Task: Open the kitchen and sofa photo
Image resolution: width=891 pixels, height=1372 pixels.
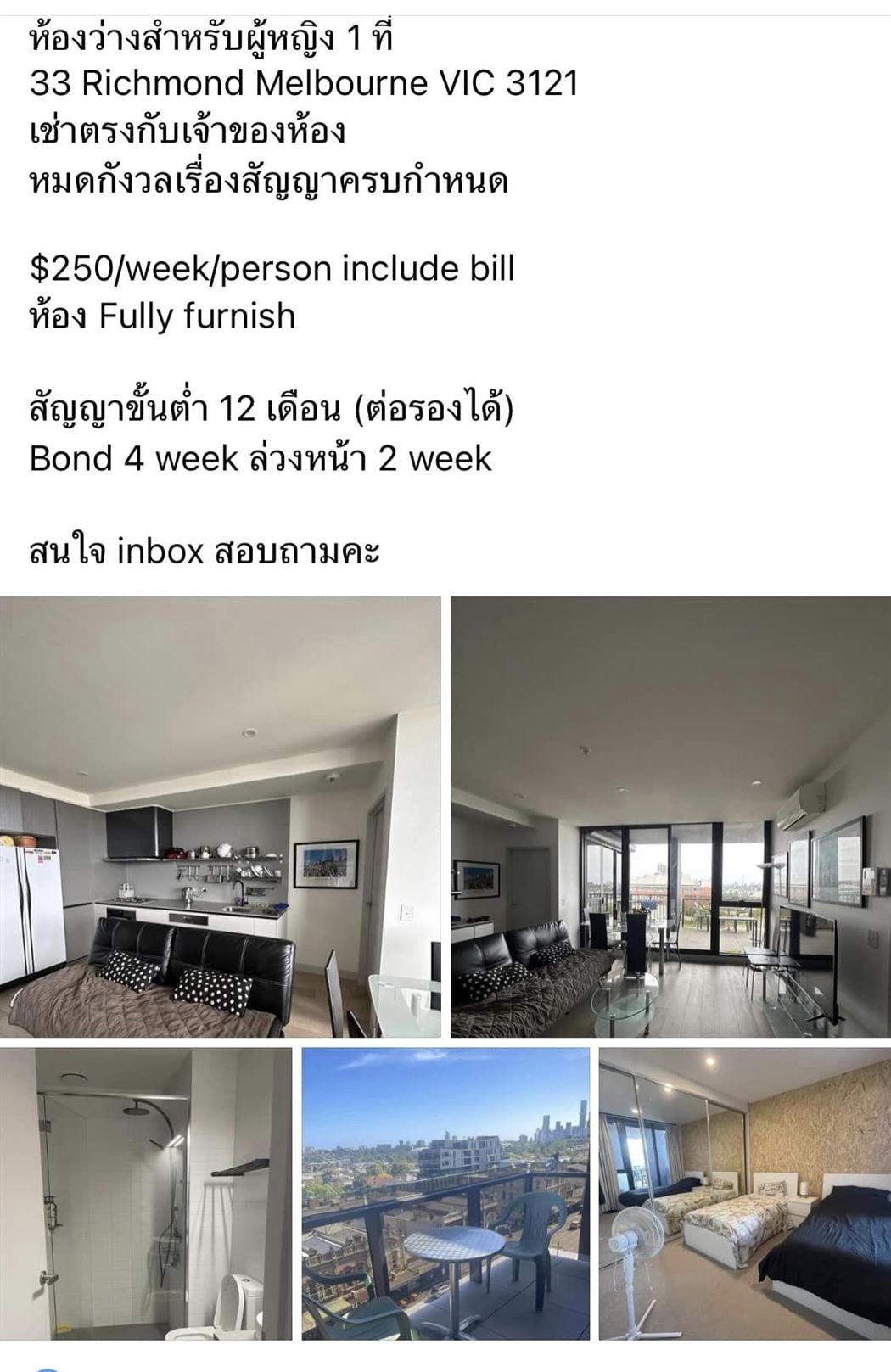Action: point(220,816)
